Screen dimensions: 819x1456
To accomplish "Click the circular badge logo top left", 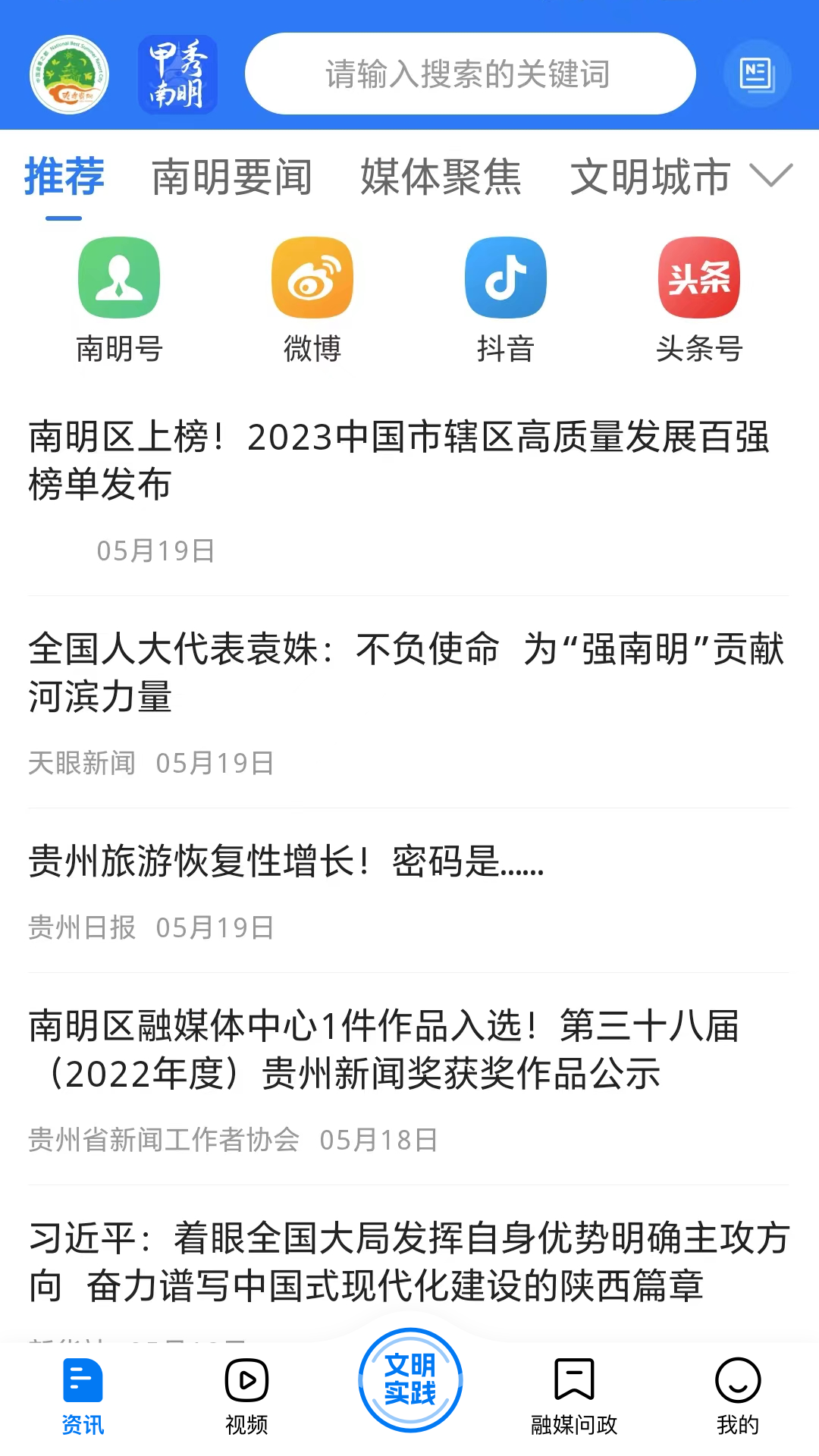I will click(71, 74).
